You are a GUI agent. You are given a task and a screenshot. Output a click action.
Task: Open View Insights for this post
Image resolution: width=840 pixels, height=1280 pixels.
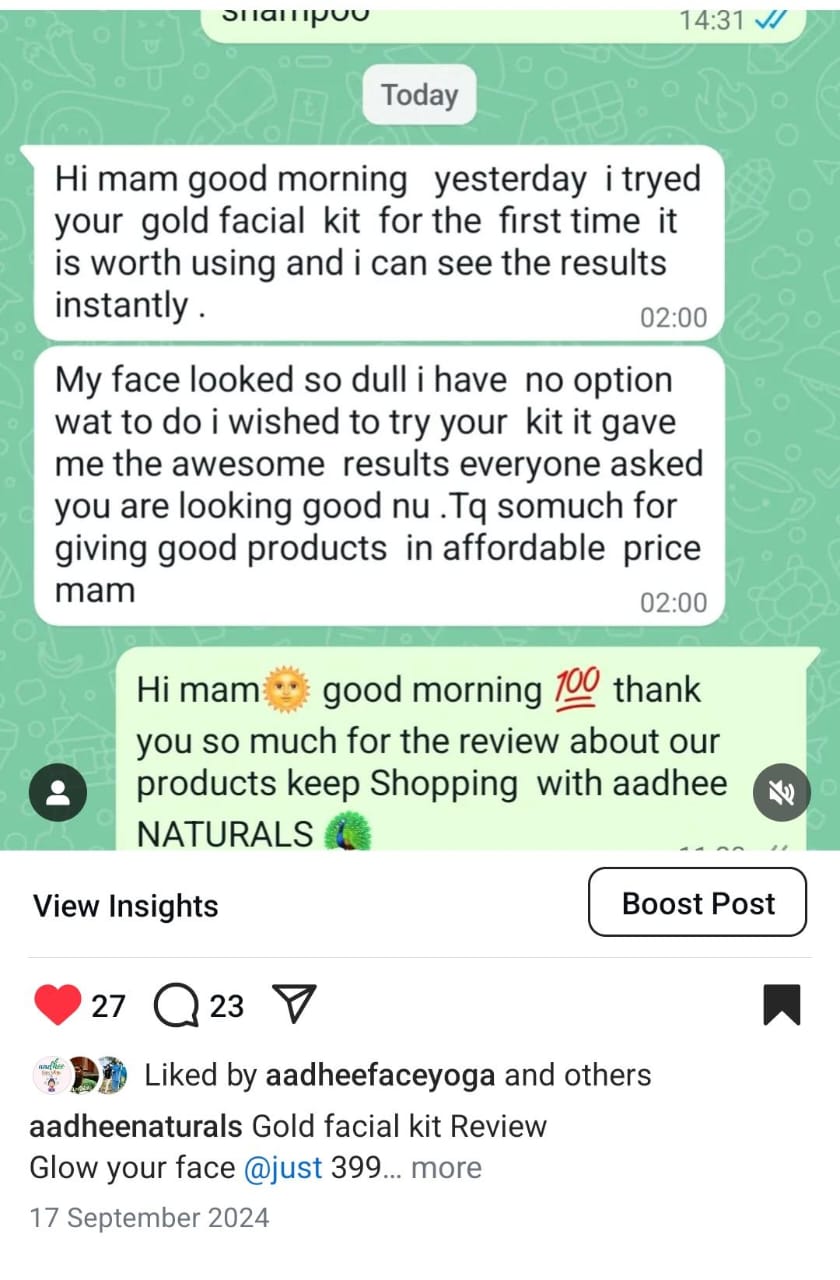126,906
